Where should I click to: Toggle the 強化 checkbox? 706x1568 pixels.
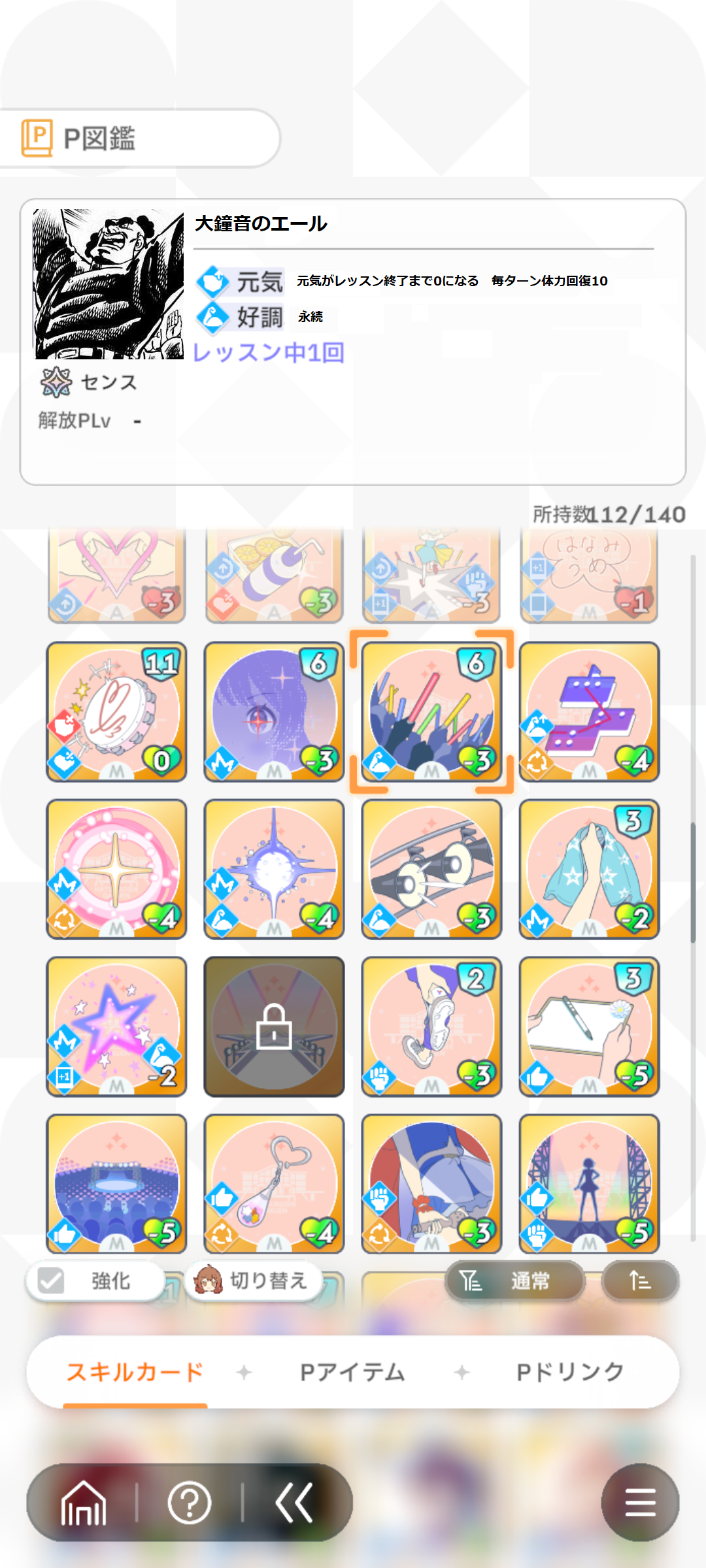[51, 1281]
